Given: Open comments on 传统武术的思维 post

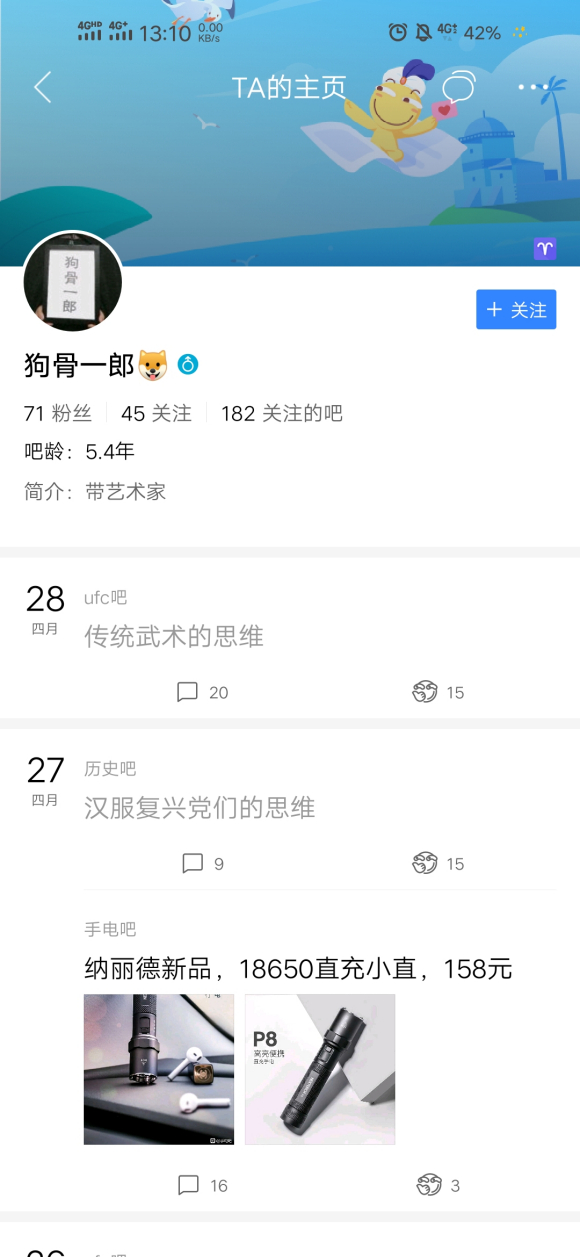Looking at the screenshot, I should (x=202, y=692).
